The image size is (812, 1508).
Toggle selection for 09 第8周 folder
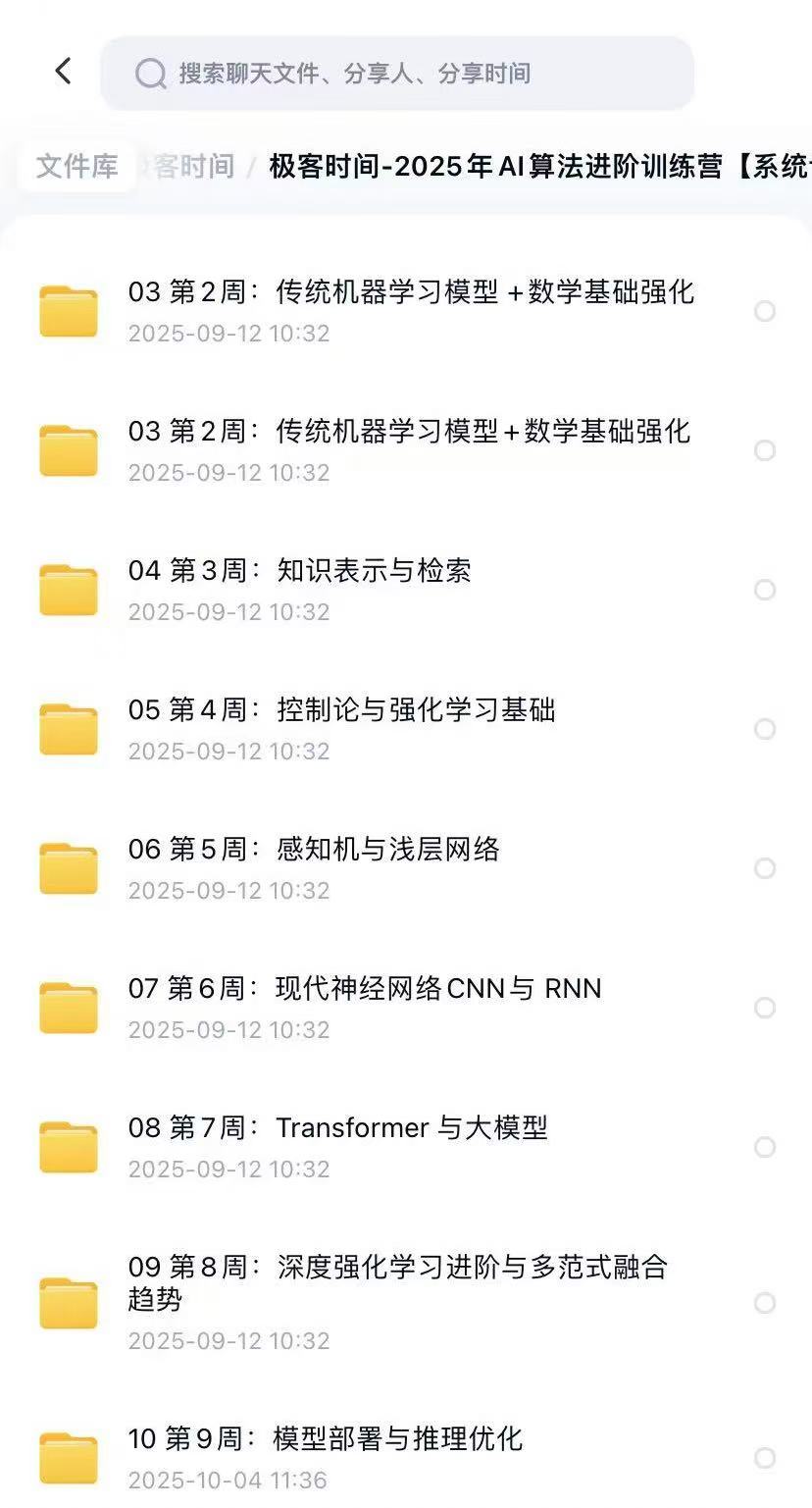(x=765, y=1303)
